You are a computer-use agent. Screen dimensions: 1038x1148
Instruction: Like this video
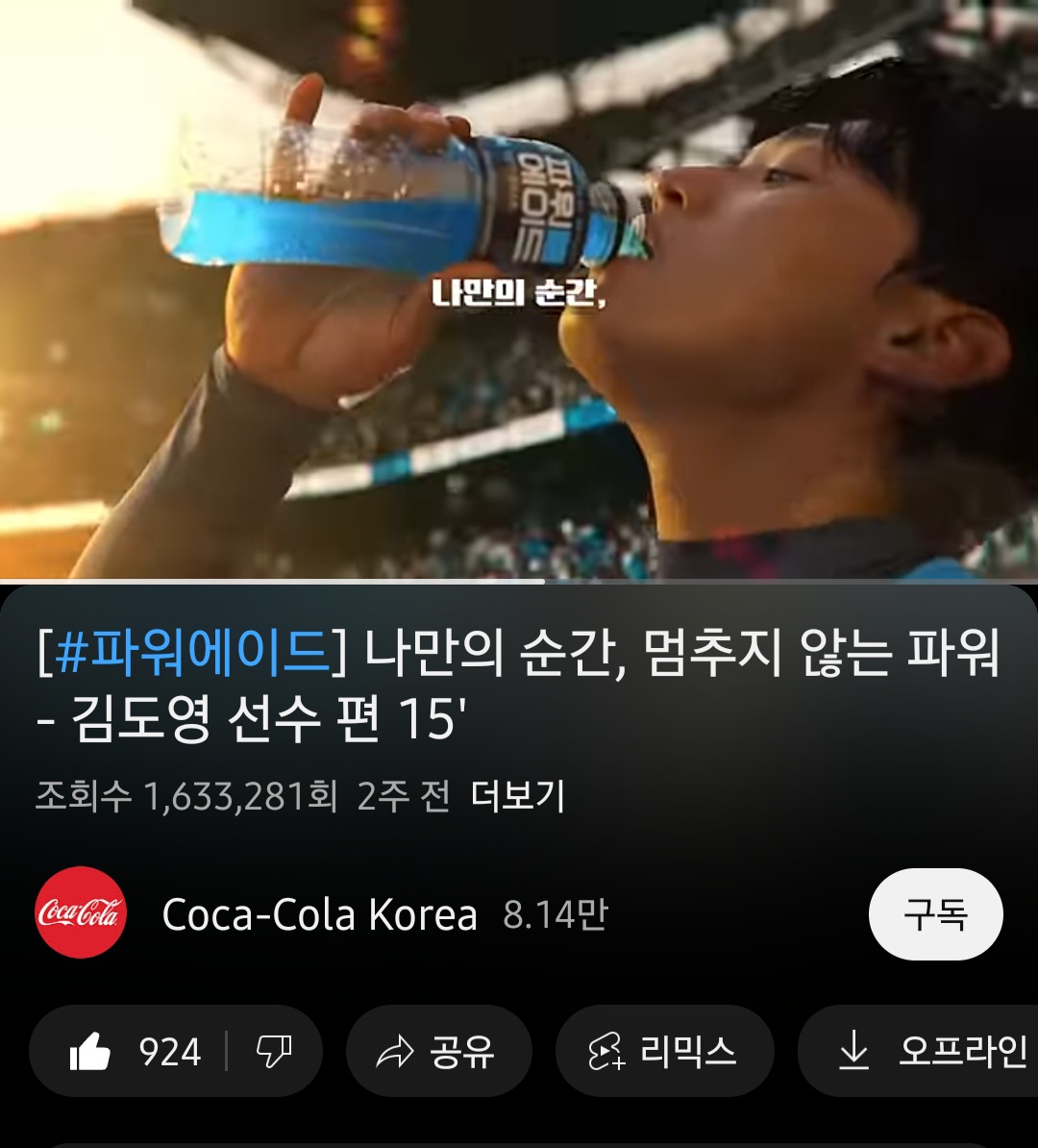click(x=135, y=1051)
